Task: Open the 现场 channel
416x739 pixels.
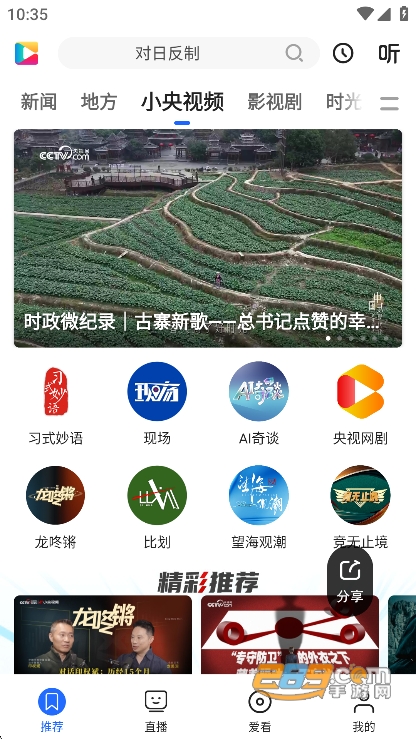Action: pyautogui.click(x=157, y=403)
